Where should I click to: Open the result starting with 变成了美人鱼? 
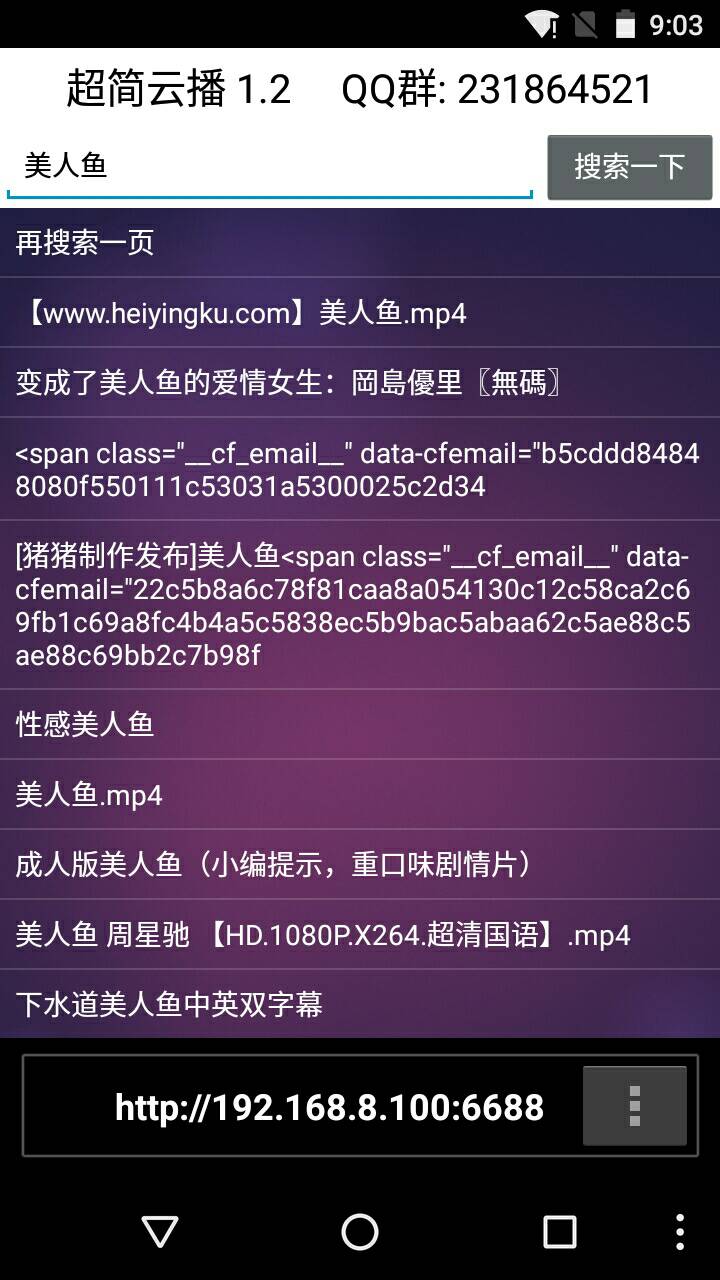[359, 382]
